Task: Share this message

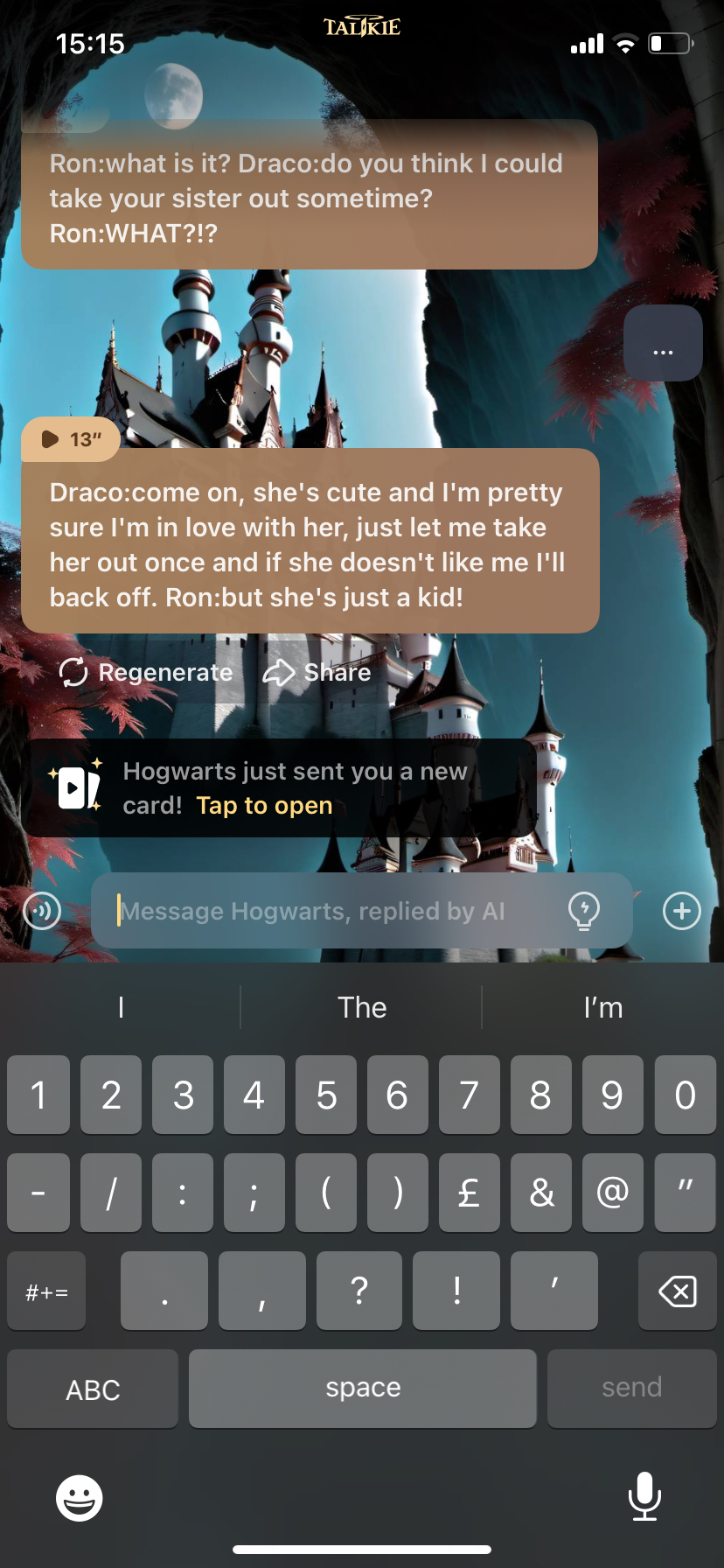Action: (317, 672)
